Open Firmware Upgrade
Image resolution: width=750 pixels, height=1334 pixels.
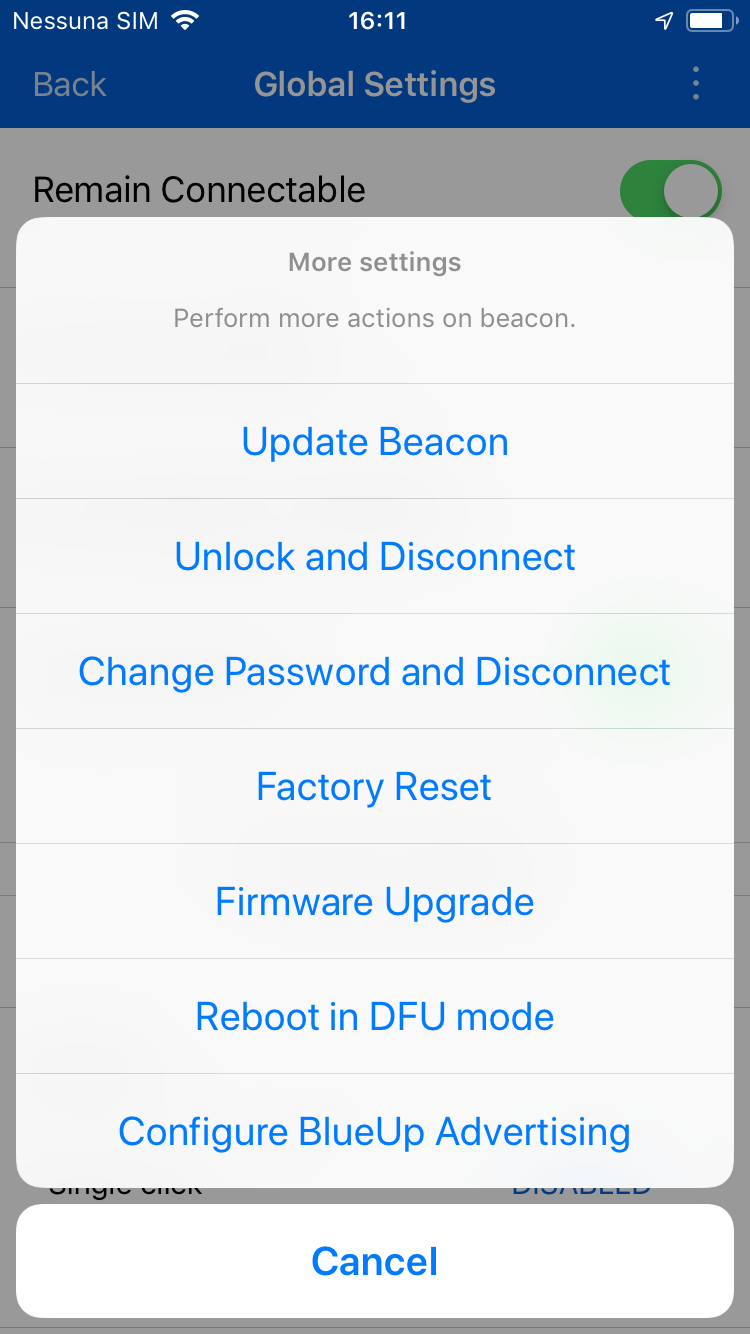[x=375, y=901]
